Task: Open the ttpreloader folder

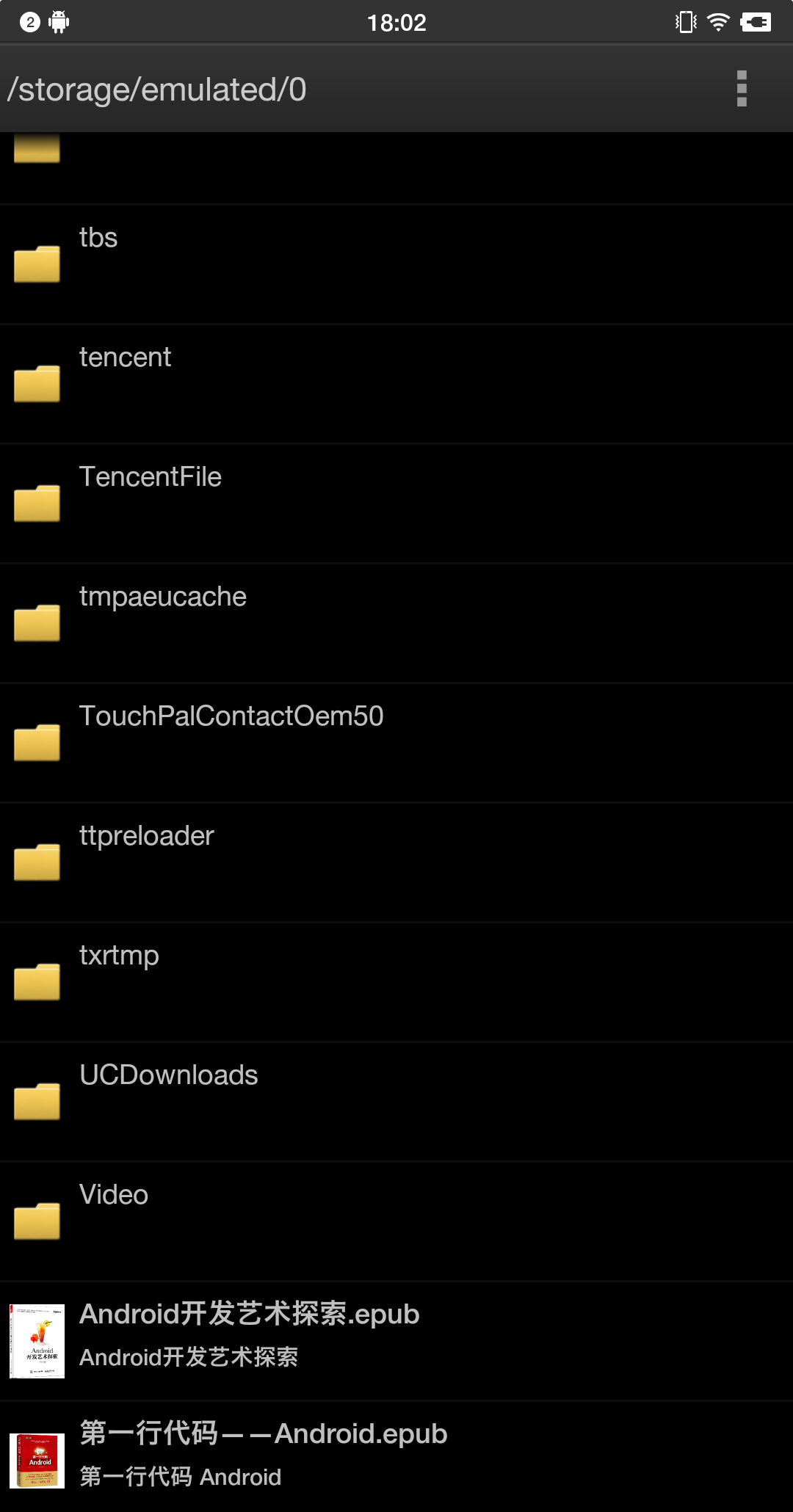Action: (396, 862)
